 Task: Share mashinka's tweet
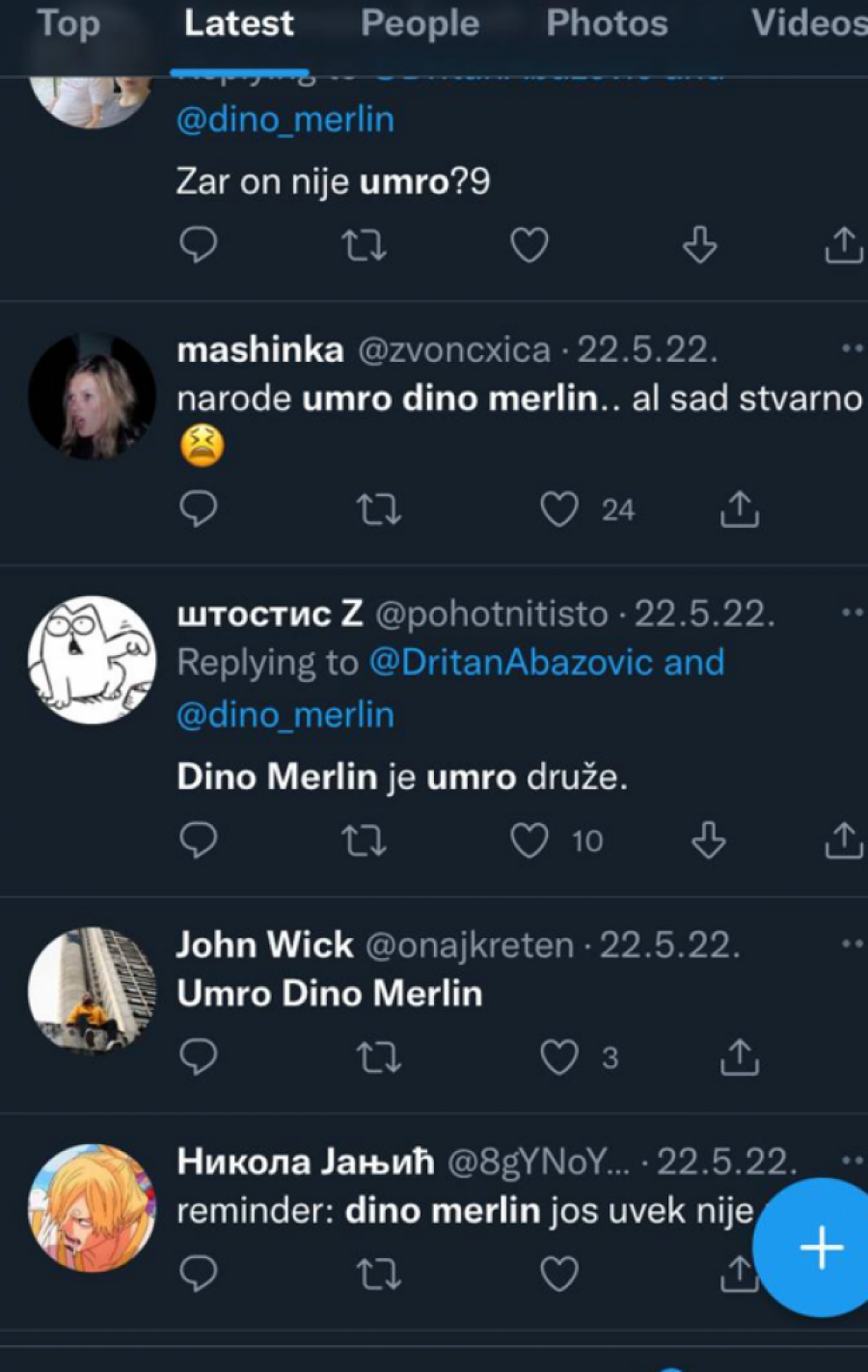coord(739,509)
